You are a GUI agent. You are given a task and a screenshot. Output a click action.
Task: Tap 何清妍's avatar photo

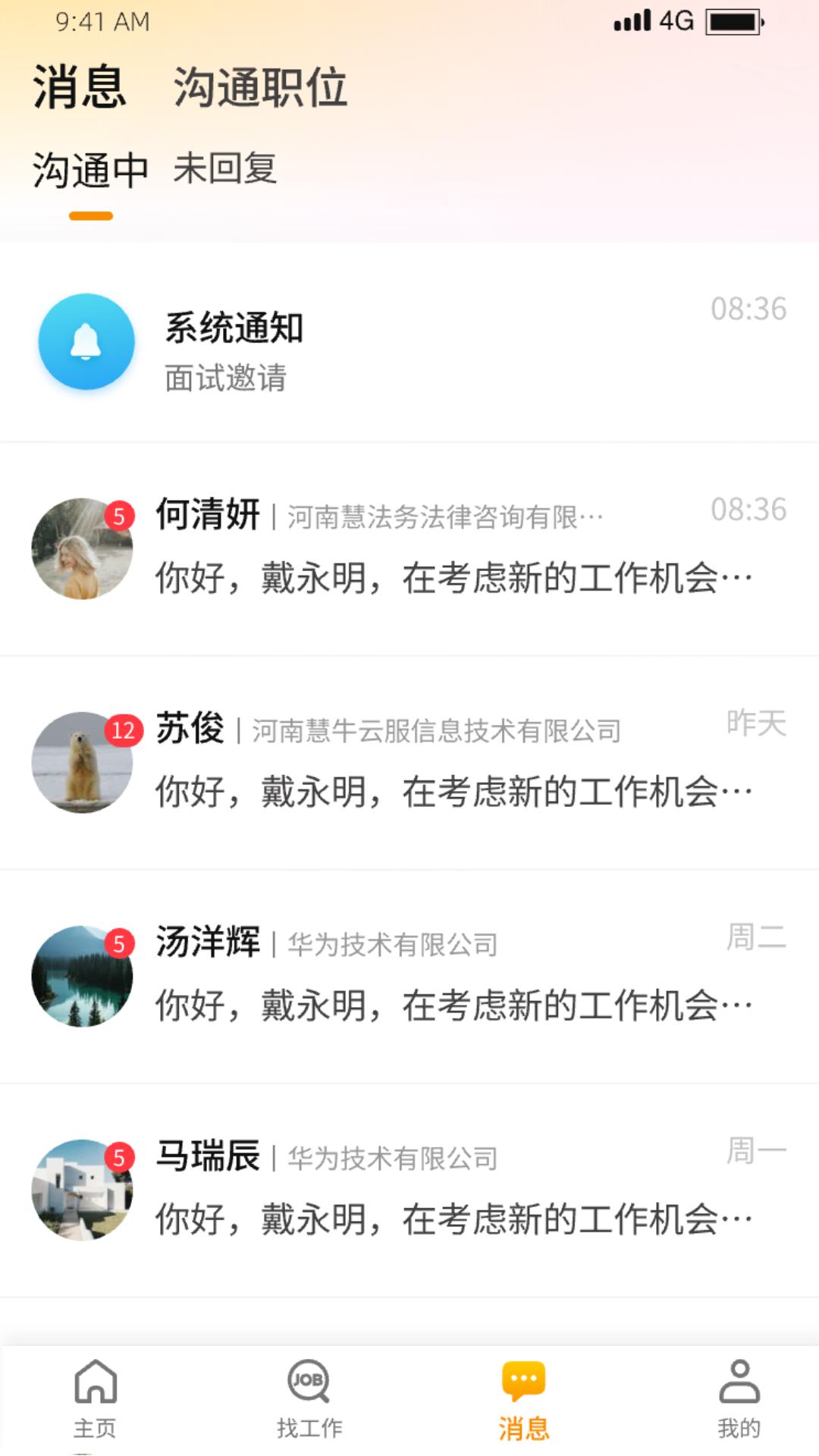tap(83, 548)
